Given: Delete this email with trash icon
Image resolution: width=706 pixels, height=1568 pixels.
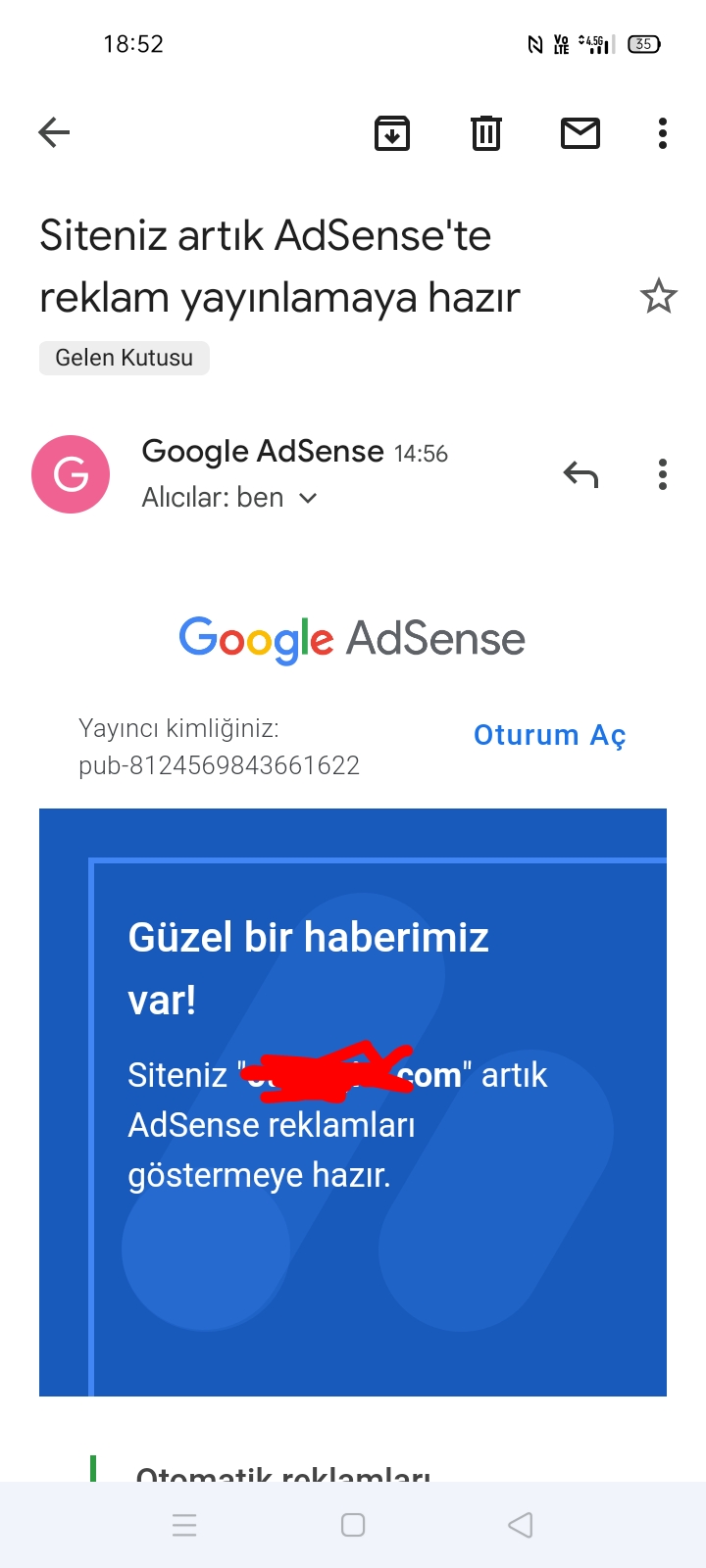Looking at the screenshot, I should 486,133.
